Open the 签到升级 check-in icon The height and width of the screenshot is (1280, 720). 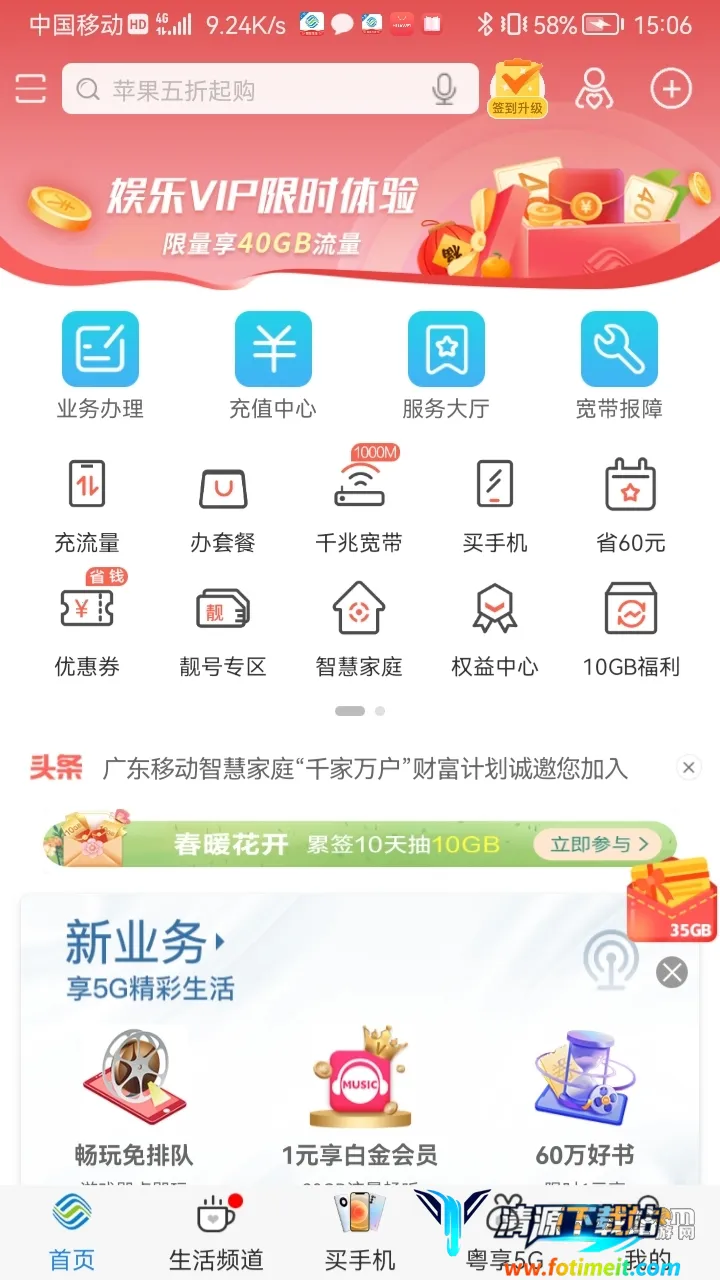[x=517, y=88]
